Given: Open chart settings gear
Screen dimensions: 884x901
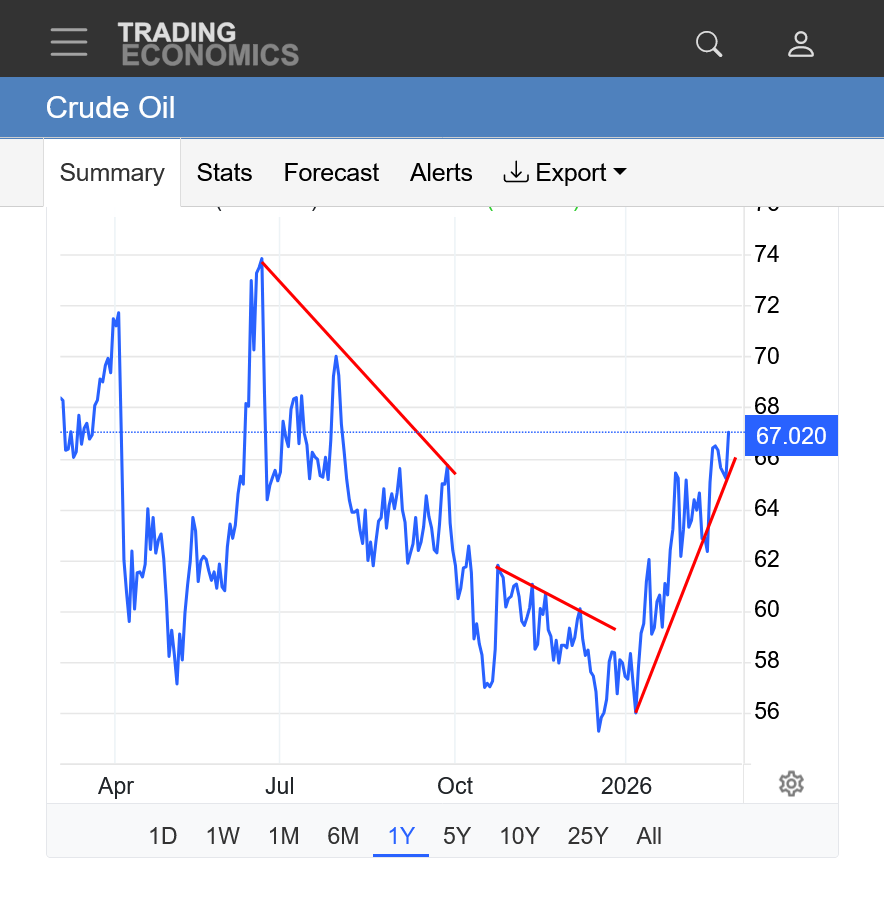Looking at the screenshot, I should 791,784.
